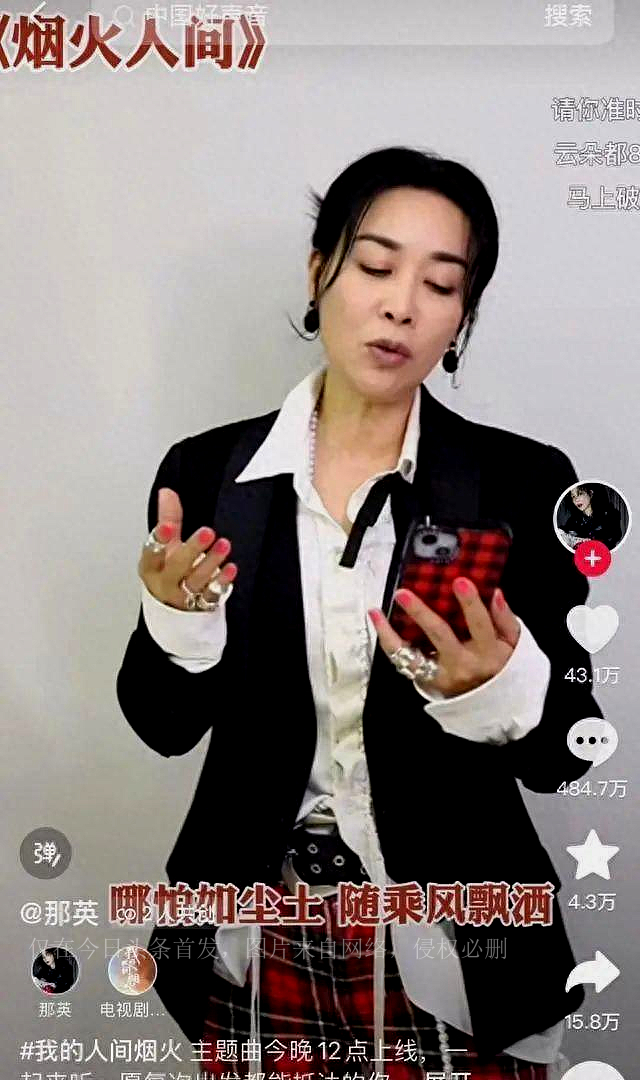Open the comments bubble icon

coord(592,742)
